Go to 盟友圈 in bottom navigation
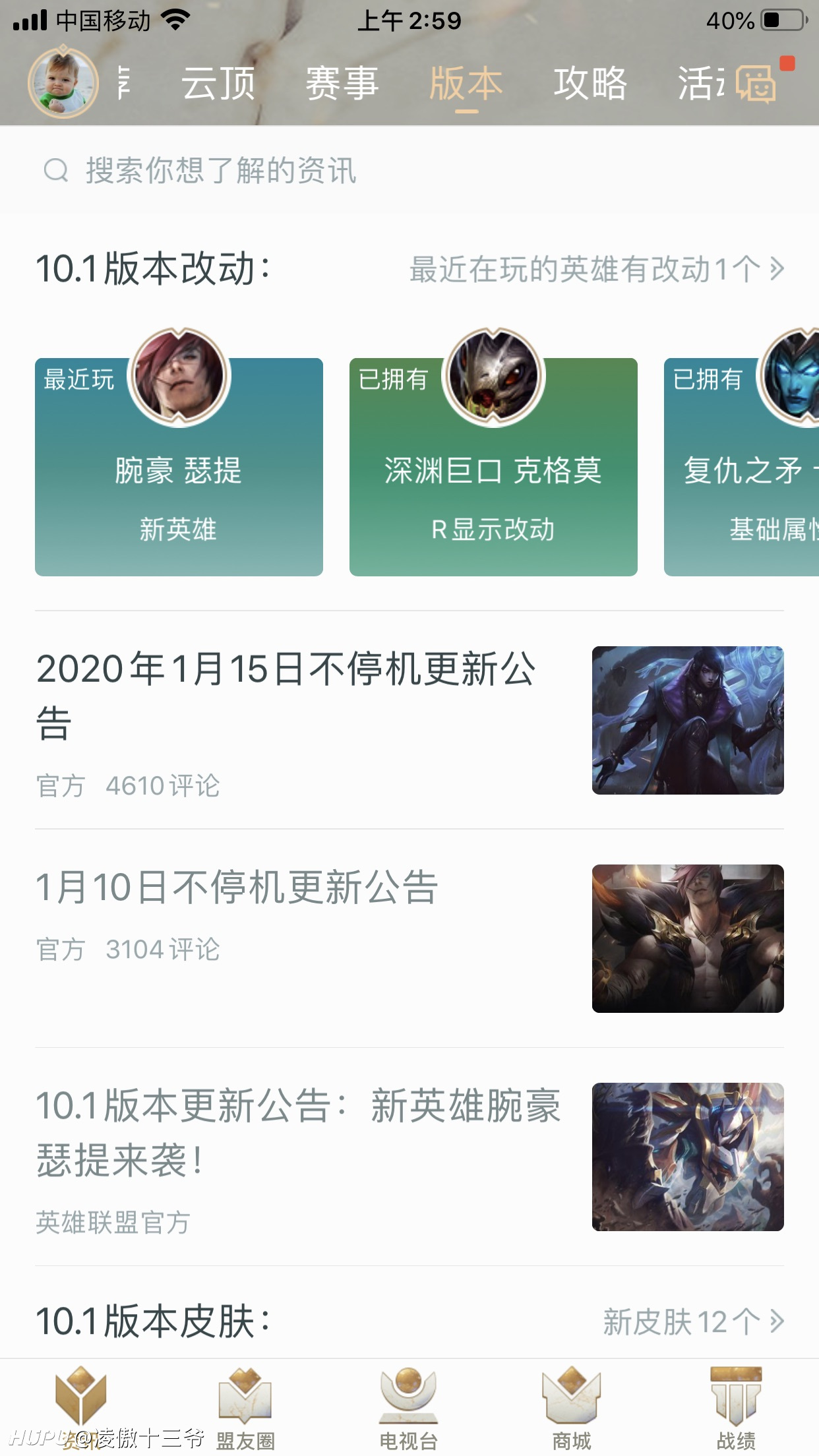This screenshot has width=819, height=1456. click(x=245, y=1407)
